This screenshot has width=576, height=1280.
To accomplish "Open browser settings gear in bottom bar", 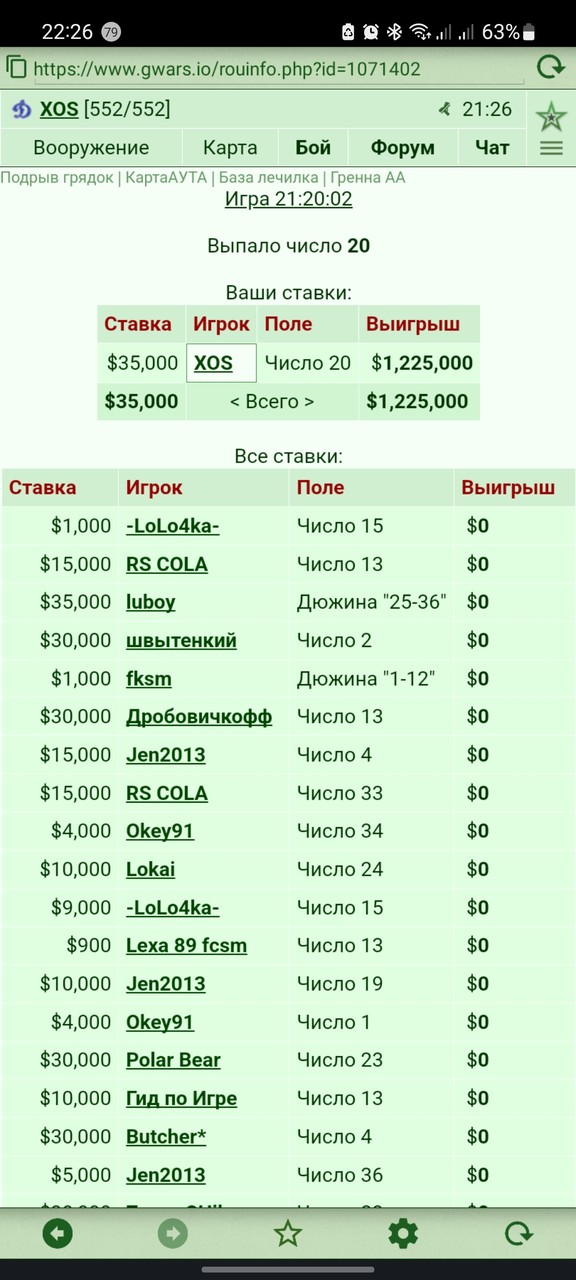I will 403,1234.
